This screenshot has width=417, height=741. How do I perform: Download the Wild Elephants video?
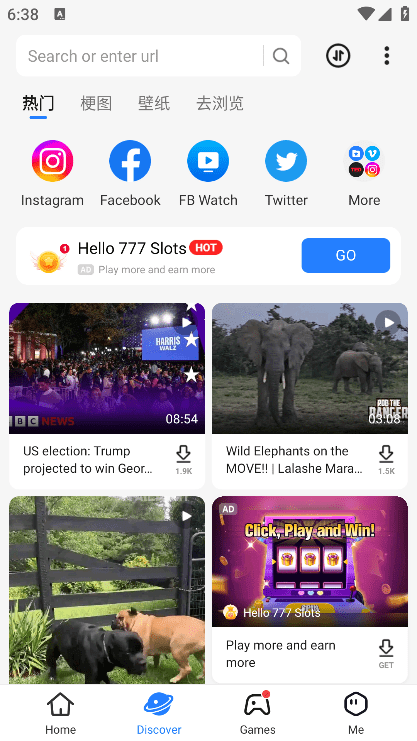click(386, 459)
